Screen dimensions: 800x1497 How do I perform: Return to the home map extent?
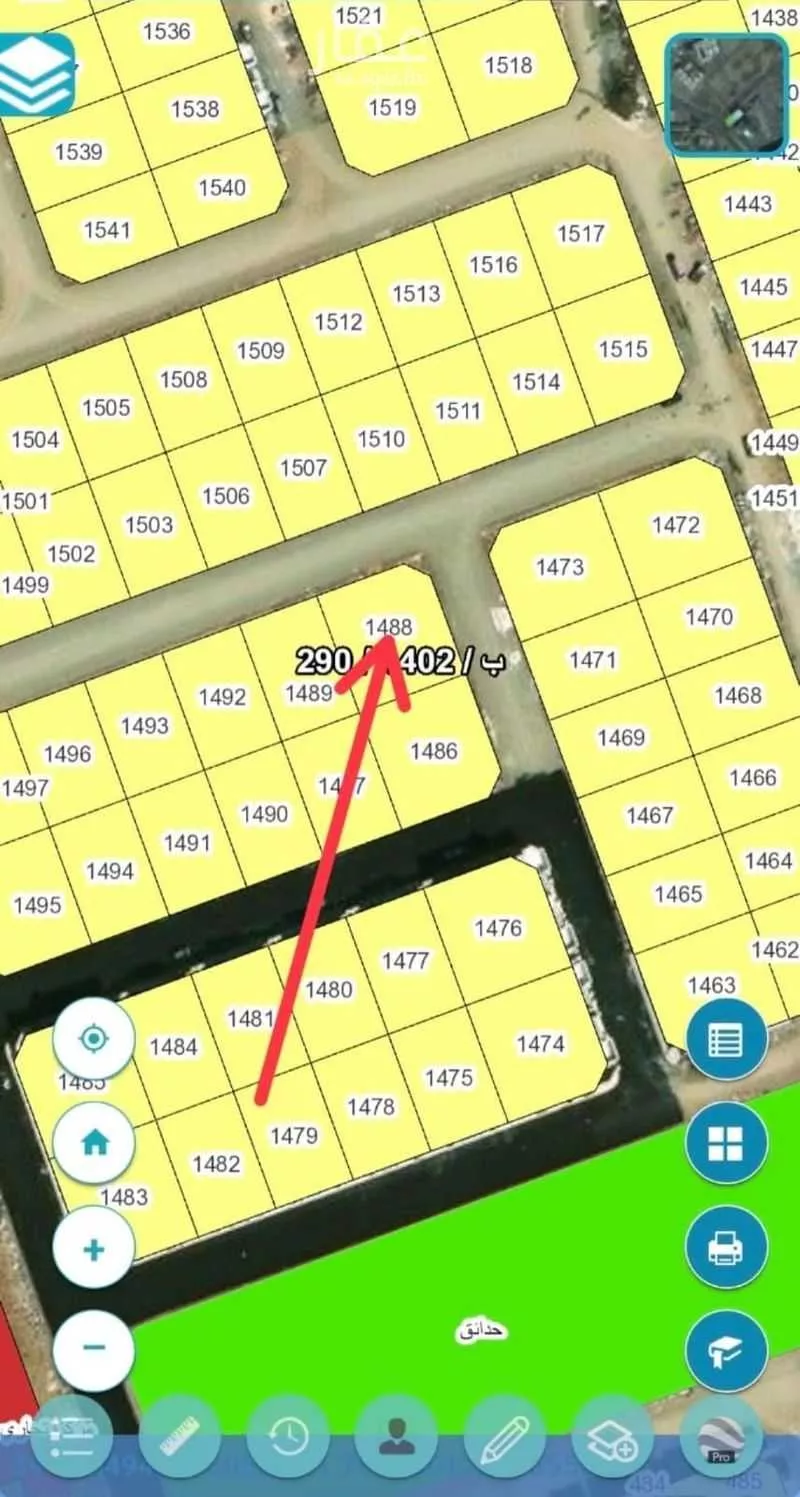[x=94, y=1142]
